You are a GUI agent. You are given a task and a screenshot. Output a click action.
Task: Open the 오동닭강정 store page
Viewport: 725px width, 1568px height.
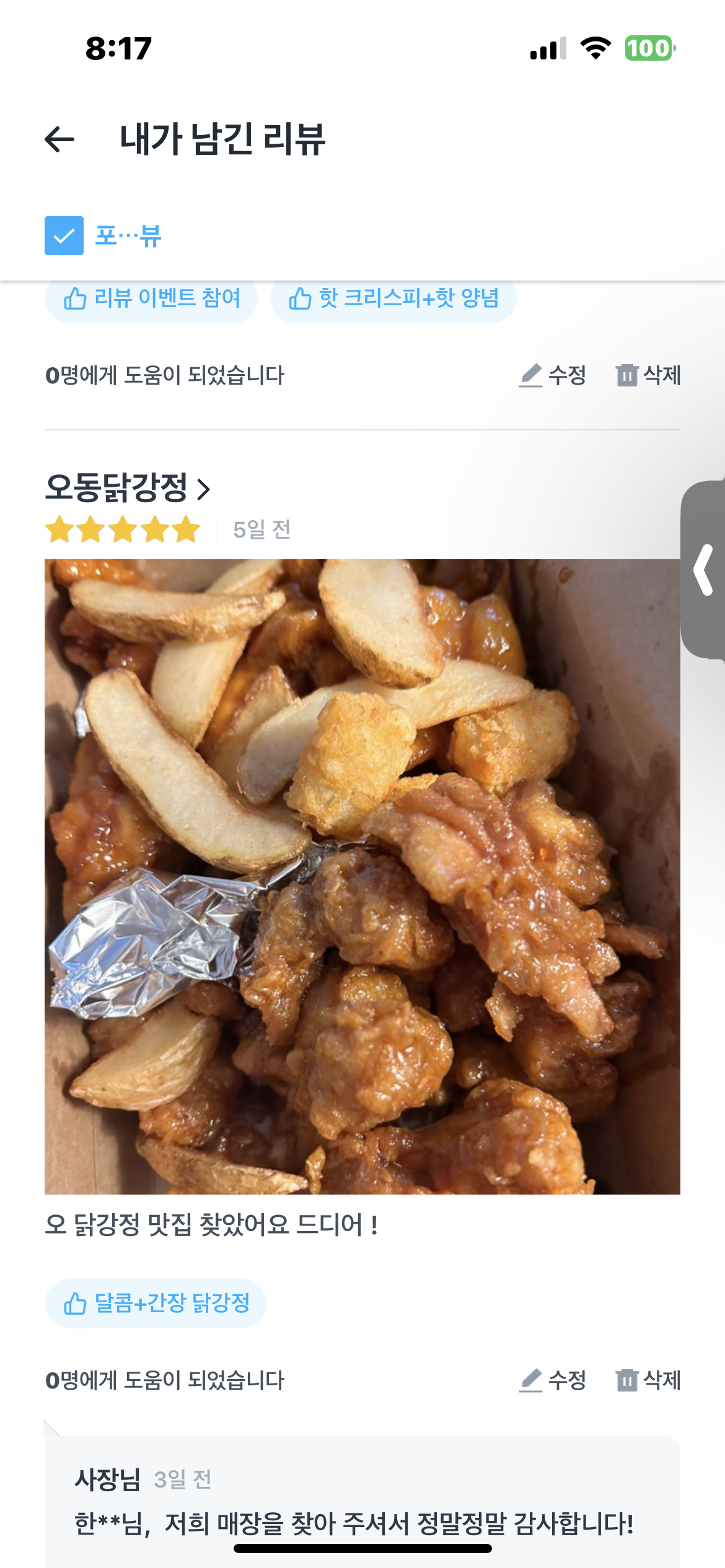(128, 487)
